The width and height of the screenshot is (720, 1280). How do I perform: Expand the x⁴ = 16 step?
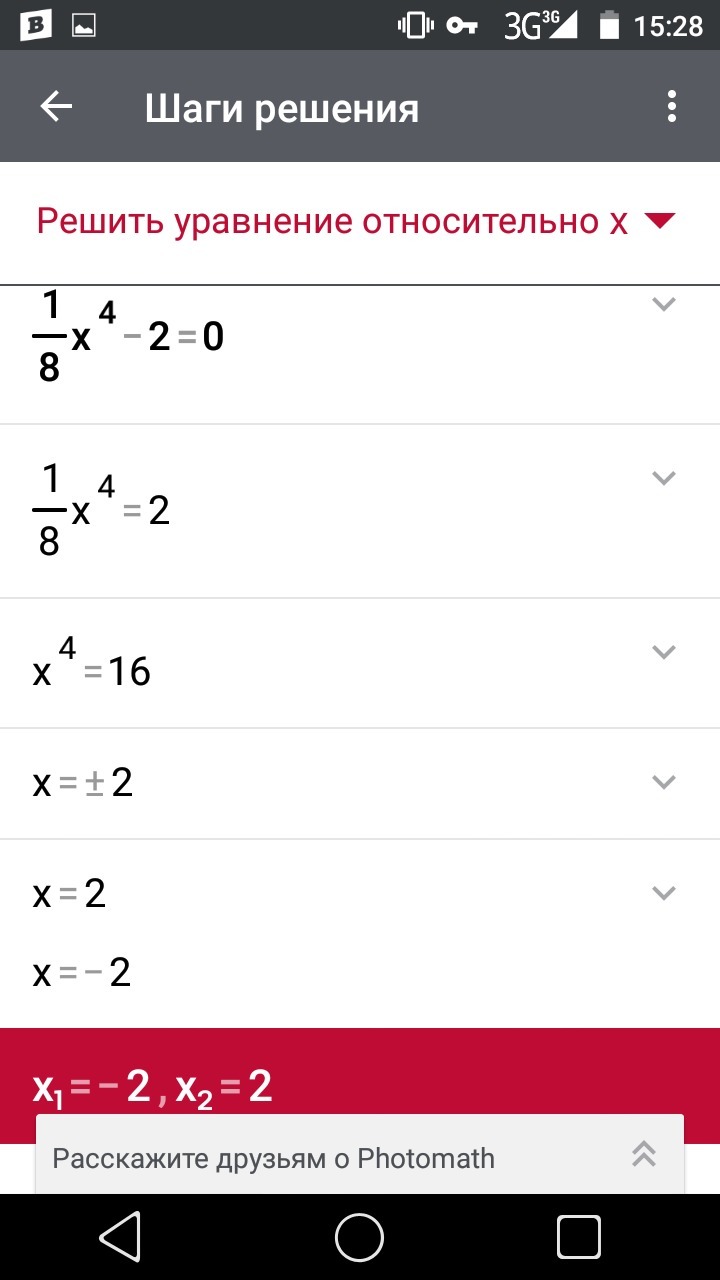click(x=664, y=652)
